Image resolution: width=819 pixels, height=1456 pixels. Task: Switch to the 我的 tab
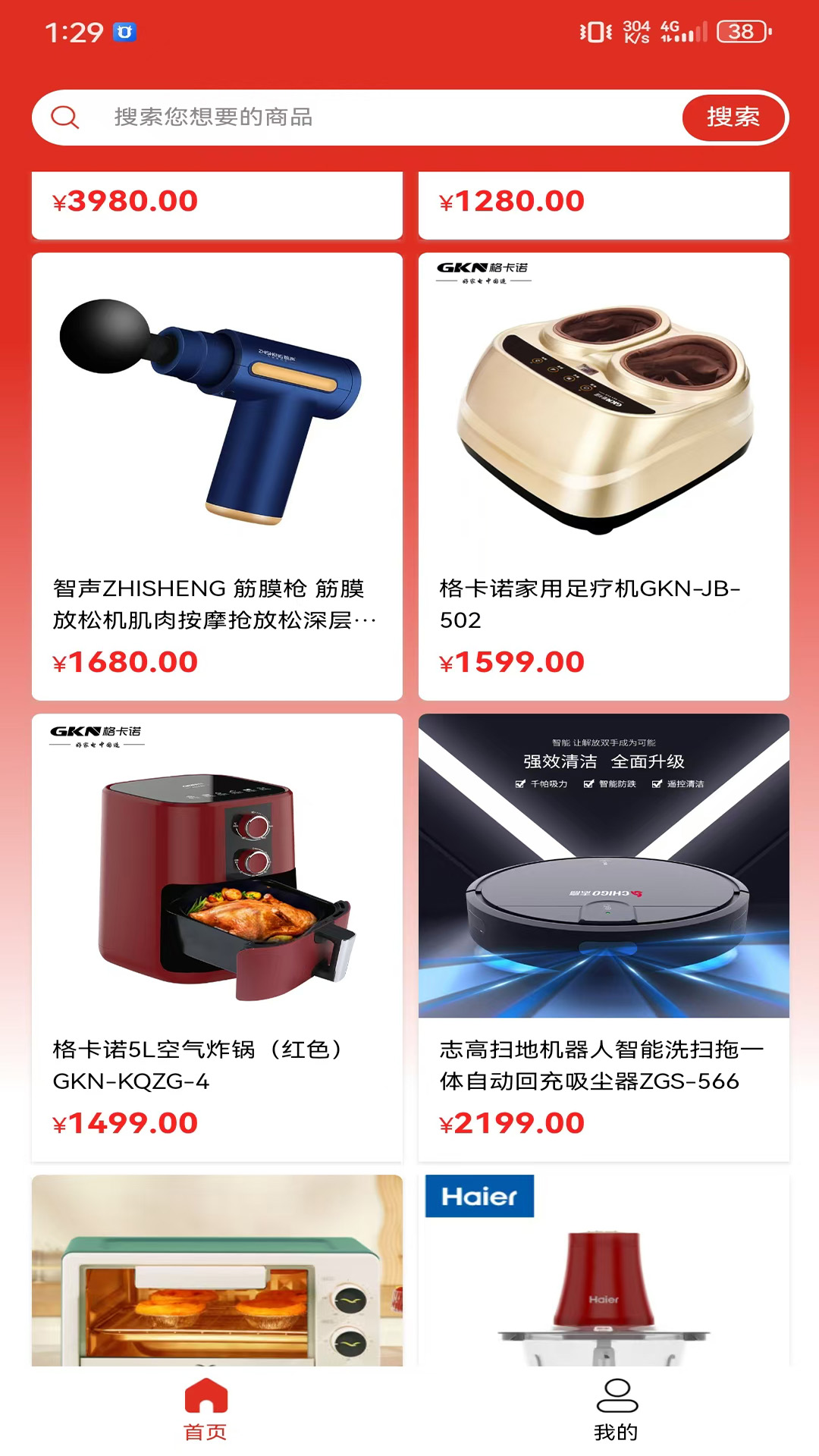click(x=616, y=1410)
